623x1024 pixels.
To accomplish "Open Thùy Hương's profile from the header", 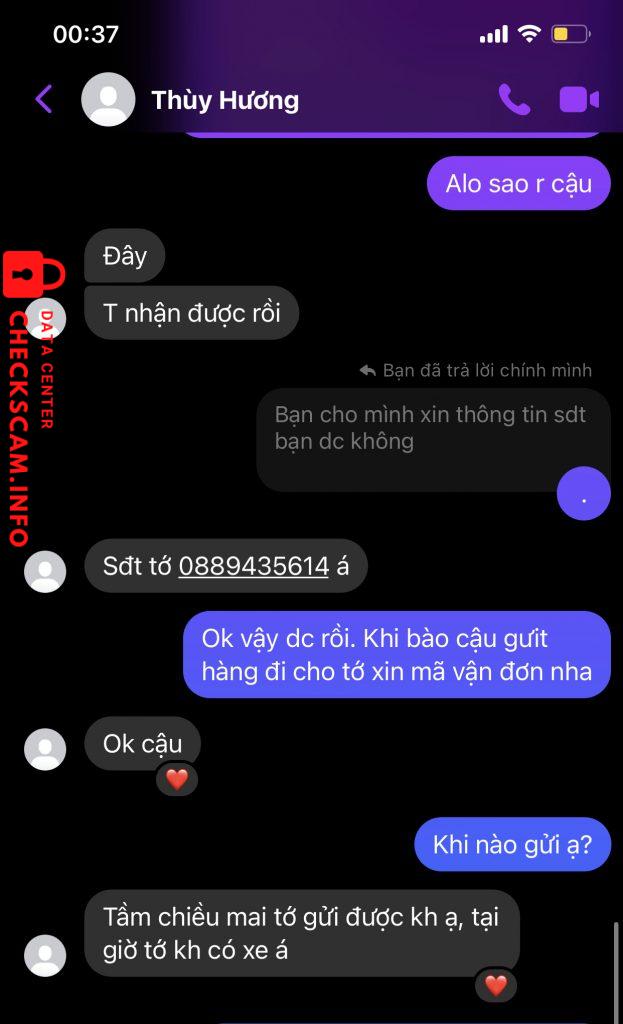I will [224, 100].
